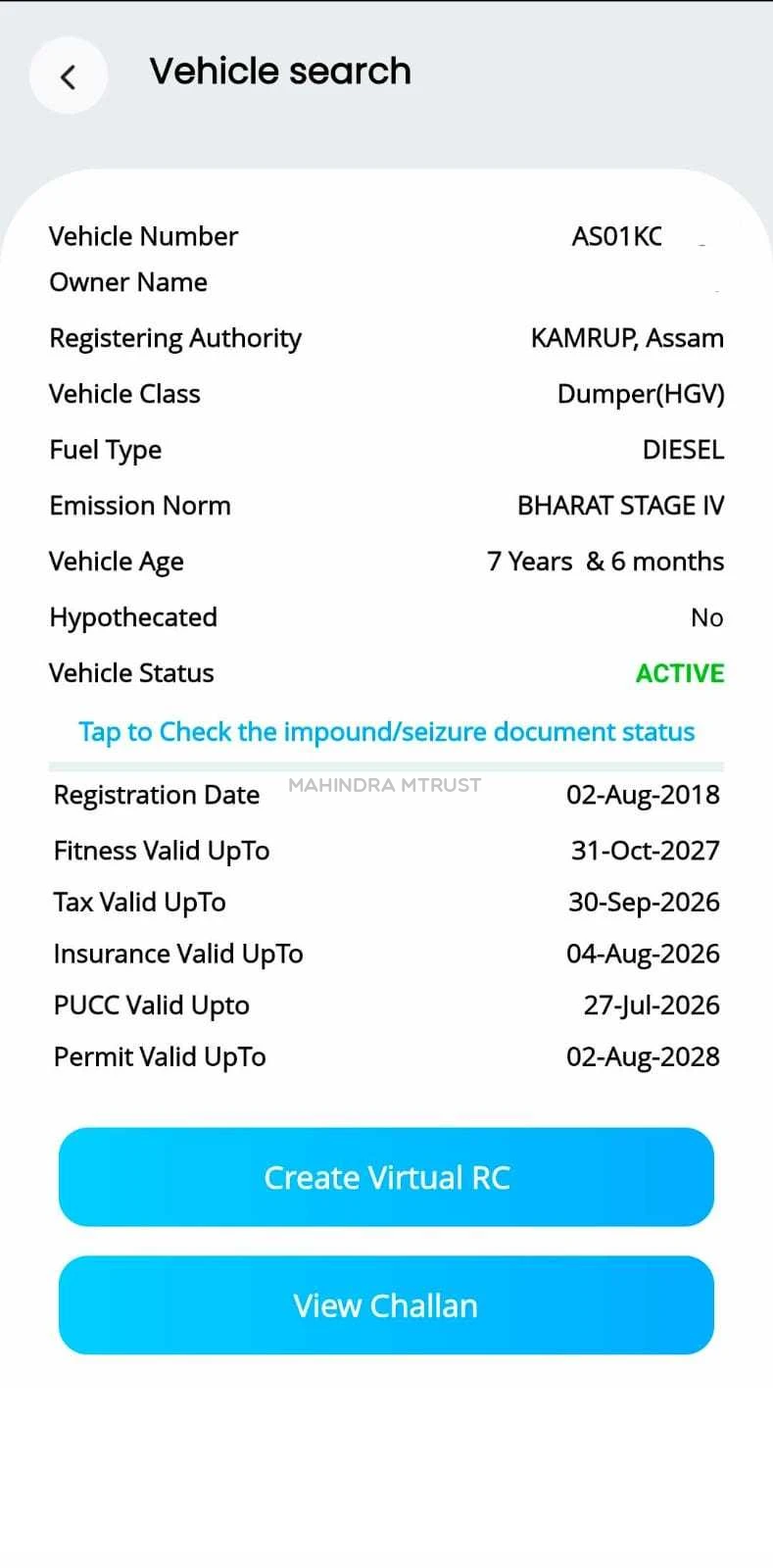Screen dimensions: 773x1568
Task: Create Virtual RC for this vehicle
Action: pyautogui.click(x=386, y=1177)
